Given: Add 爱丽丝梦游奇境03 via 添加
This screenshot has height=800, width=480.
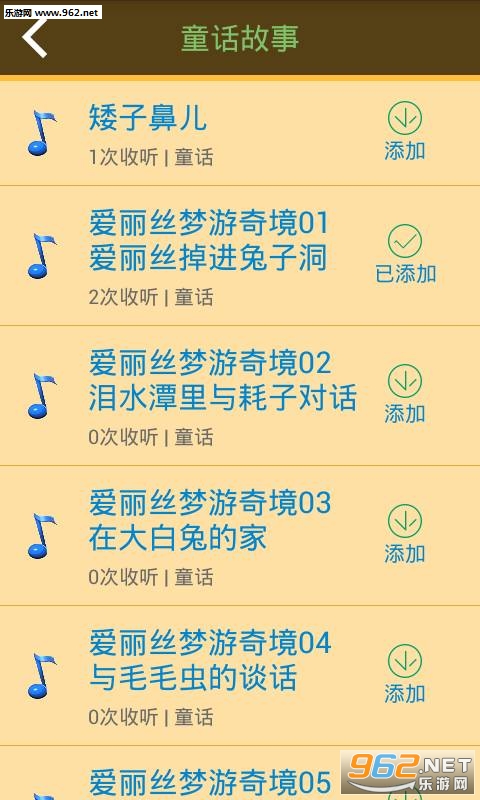Looking at the screenshot, I should point(405,534).
